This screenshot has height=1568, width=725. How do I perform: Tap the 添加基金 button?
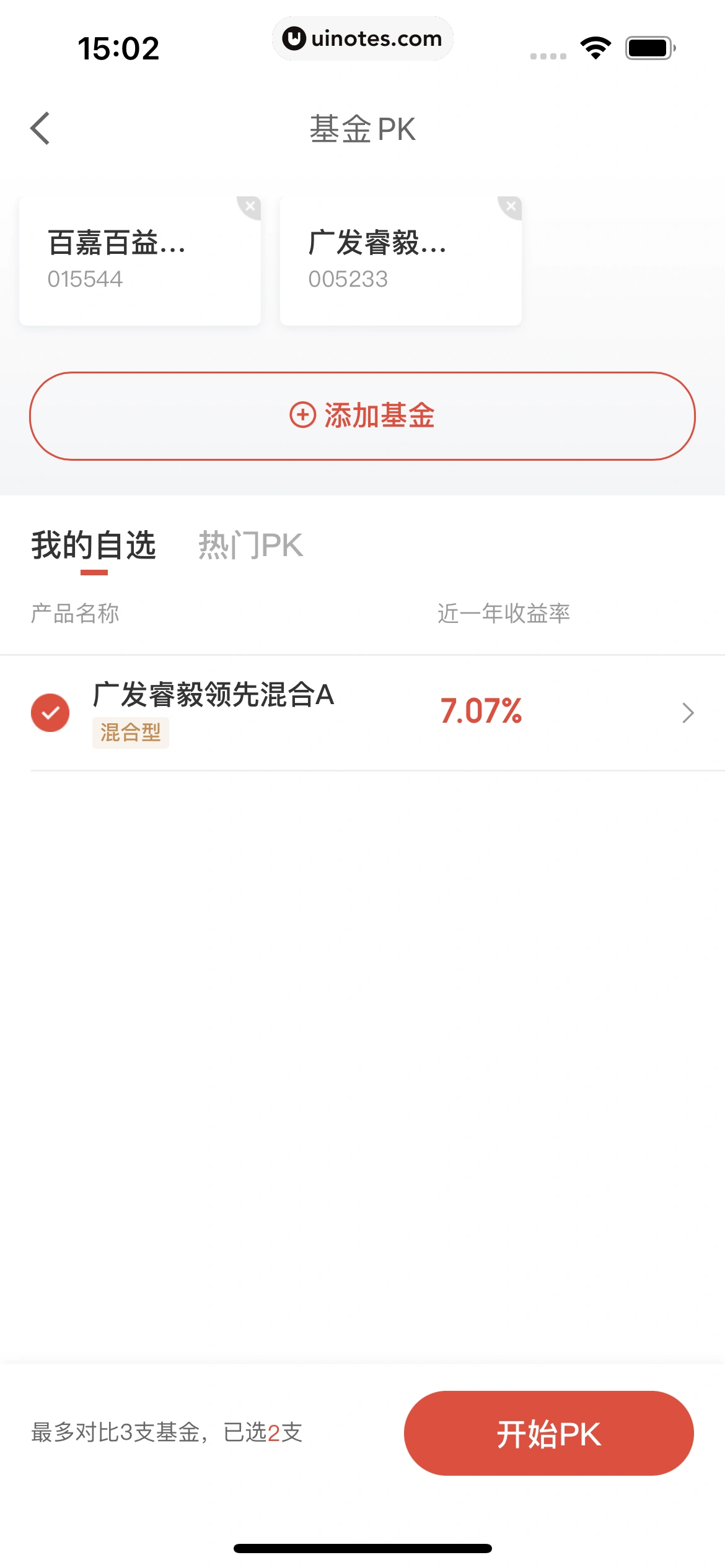click(x=362, y=416)
